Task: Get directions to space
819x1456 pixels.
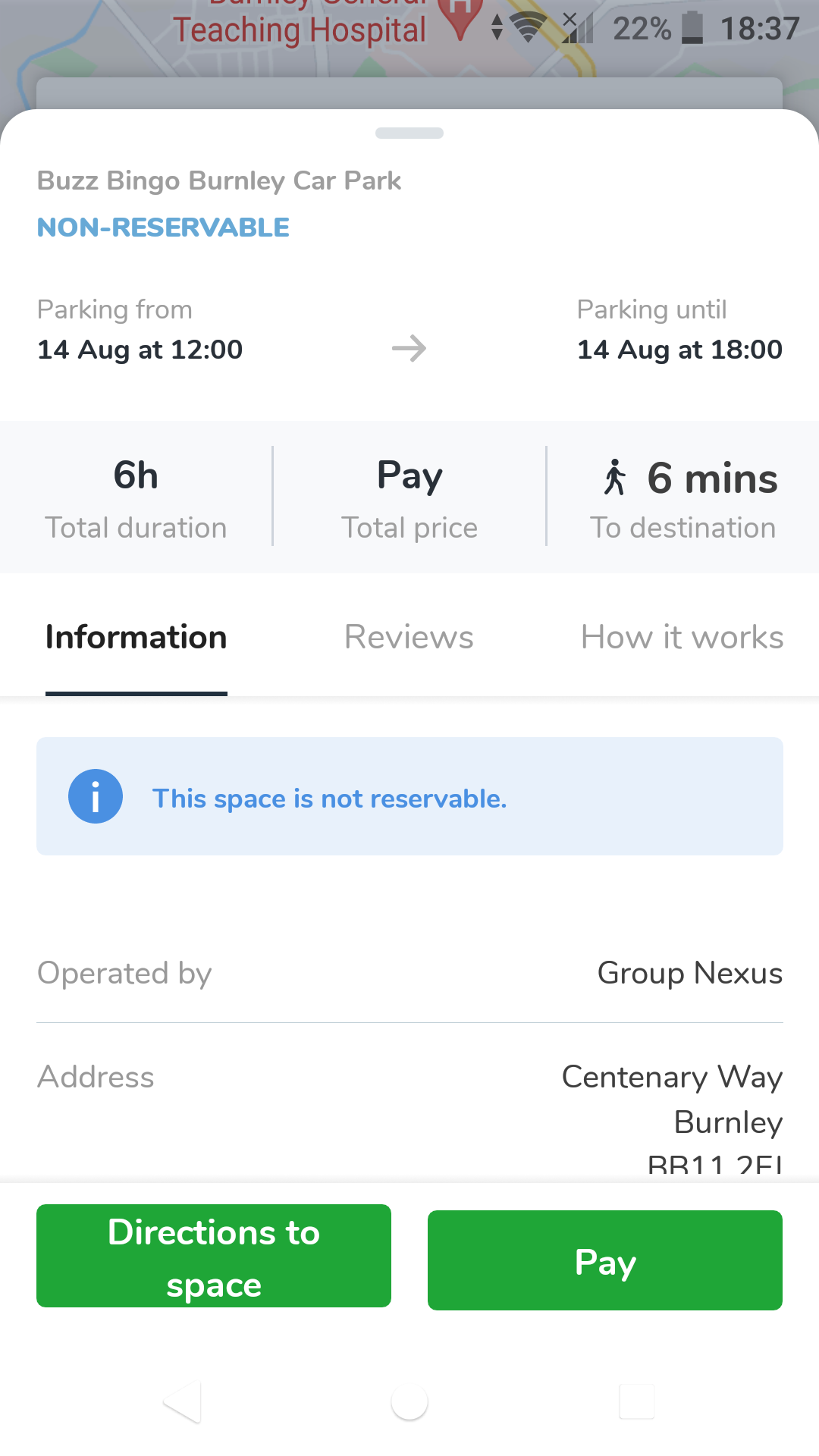Action: [214, 1256]
